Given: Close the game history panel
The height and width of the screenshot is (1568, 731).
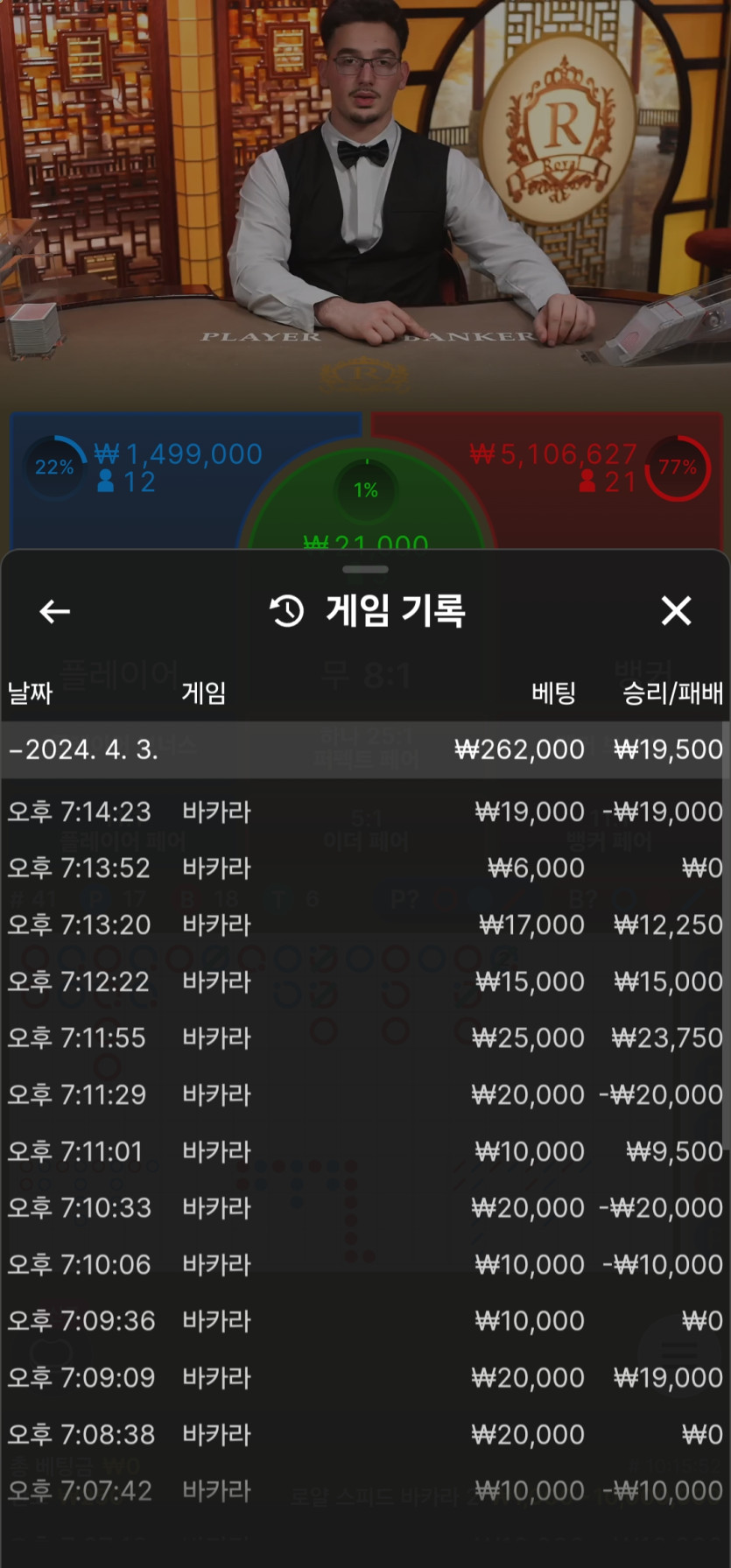Looking at the screenshot, I should tap(676, 611).
